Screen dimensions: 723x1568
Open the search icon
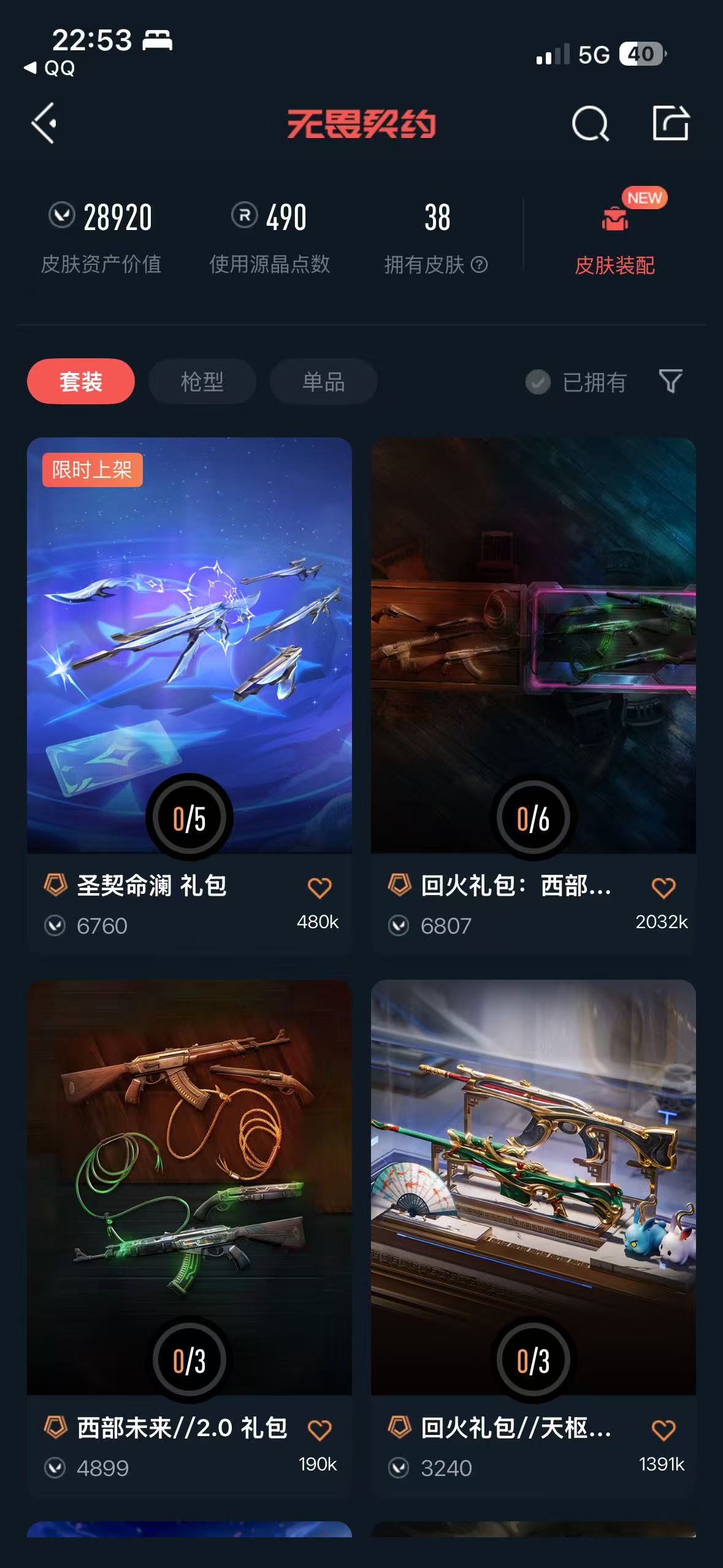point(591,123)
